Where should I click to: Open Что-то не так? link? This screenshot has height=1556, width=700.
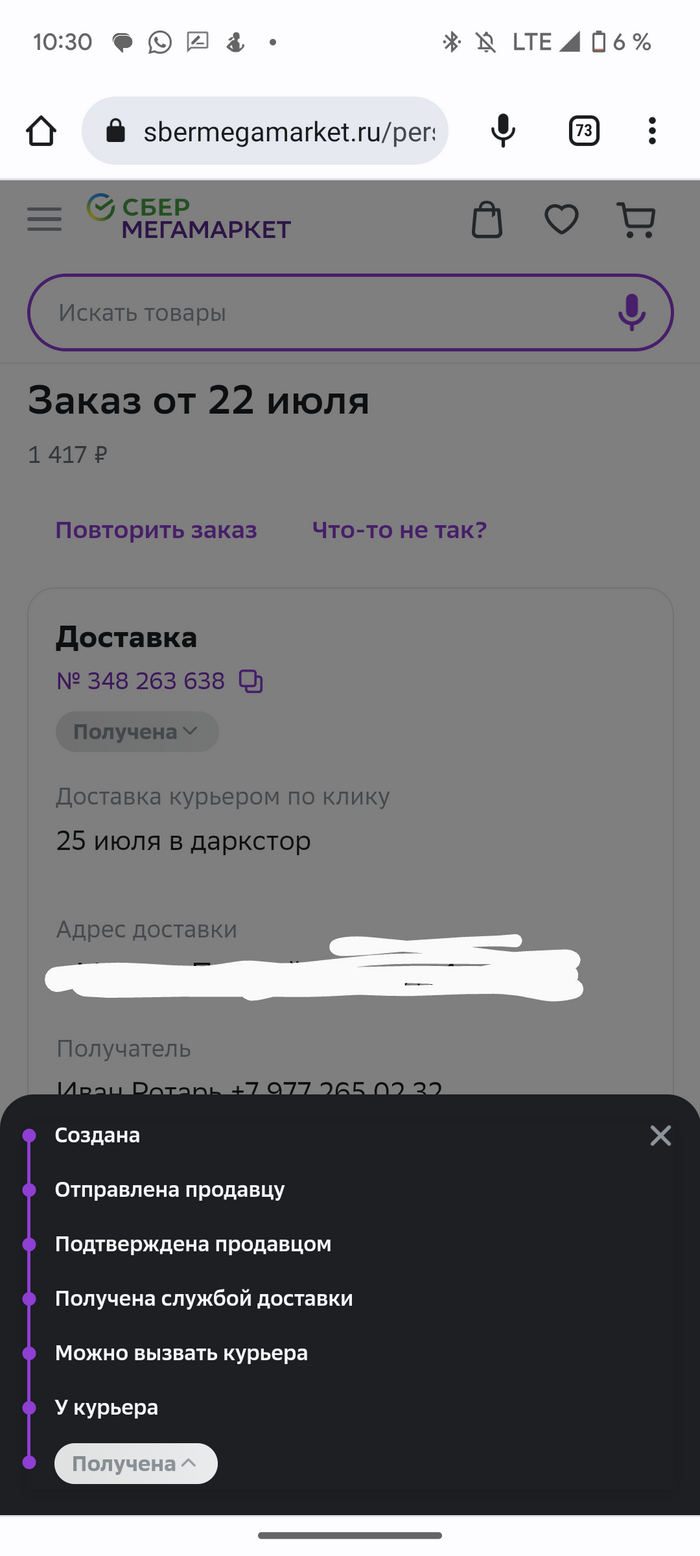pos(399,530)
